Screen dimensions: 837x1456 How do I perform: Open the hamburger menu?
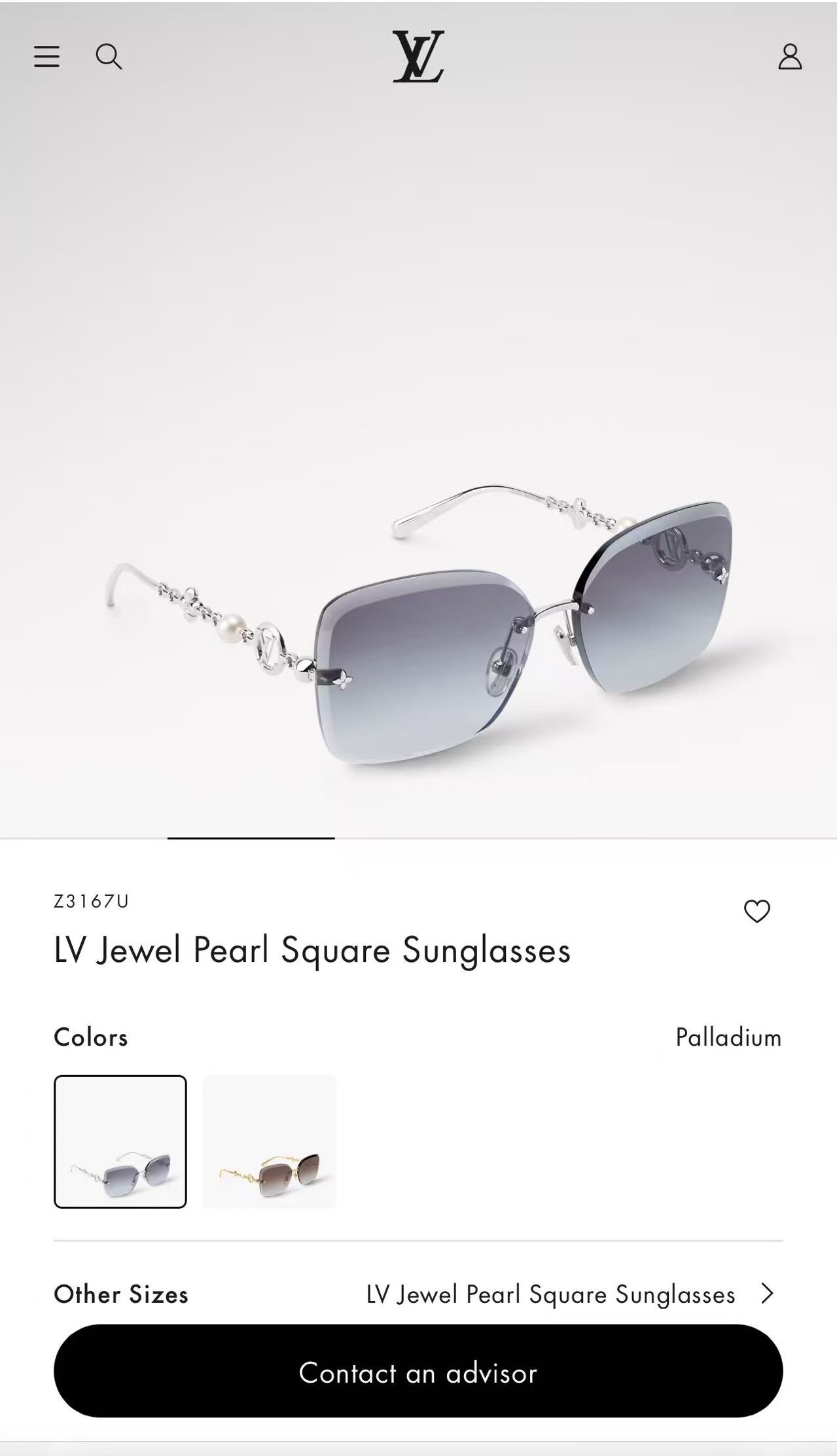click(x=46, y=56)
